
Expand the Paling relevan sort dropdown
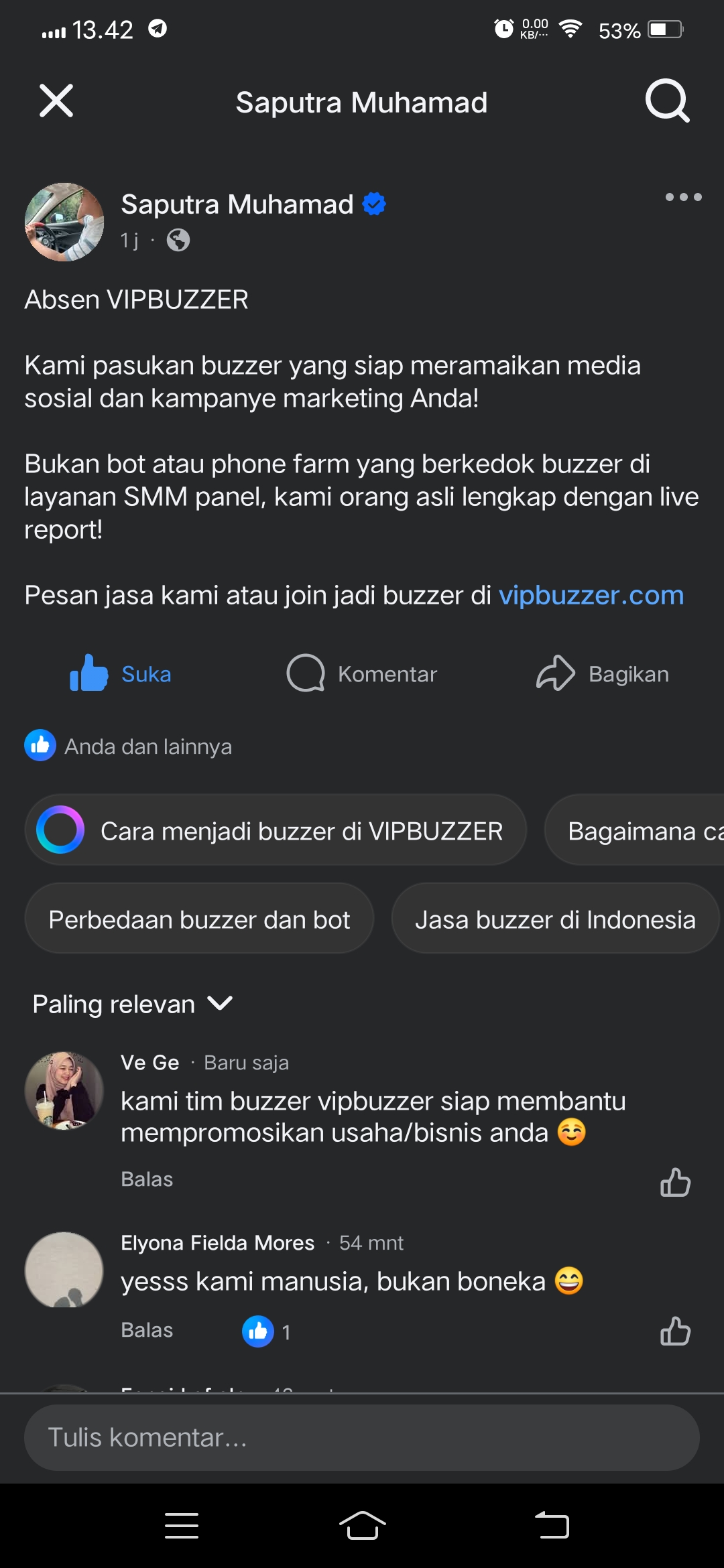pos(132,1004)
